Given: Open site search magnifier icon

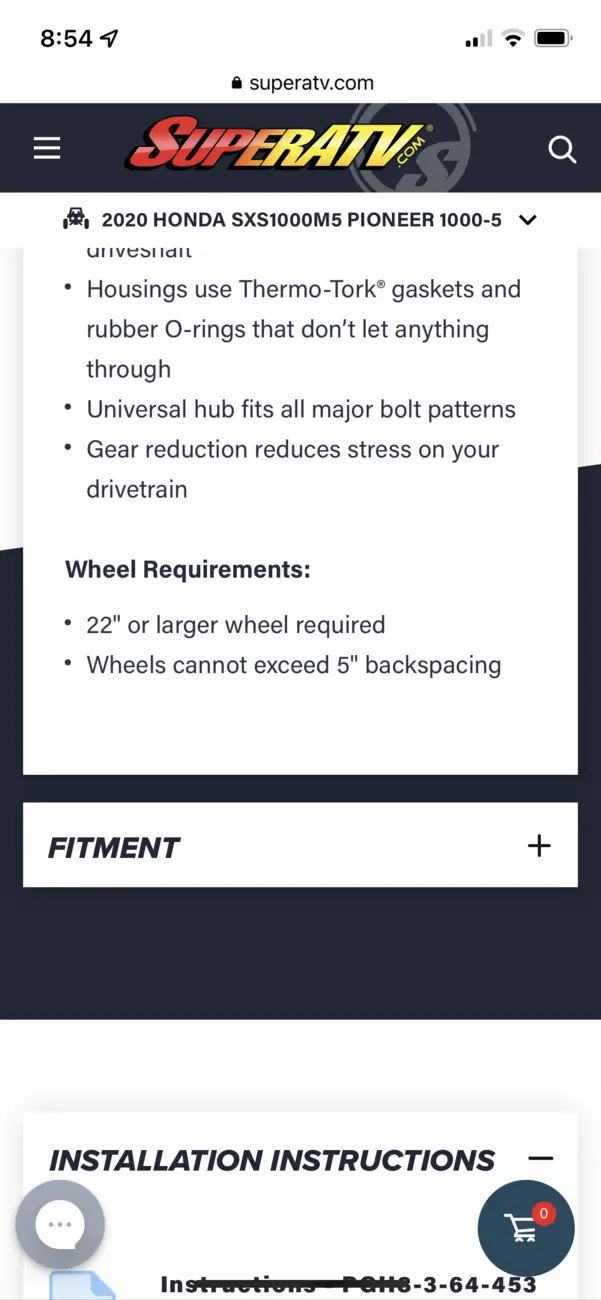Looking at the screenshot, I should [x=562, y=150].
